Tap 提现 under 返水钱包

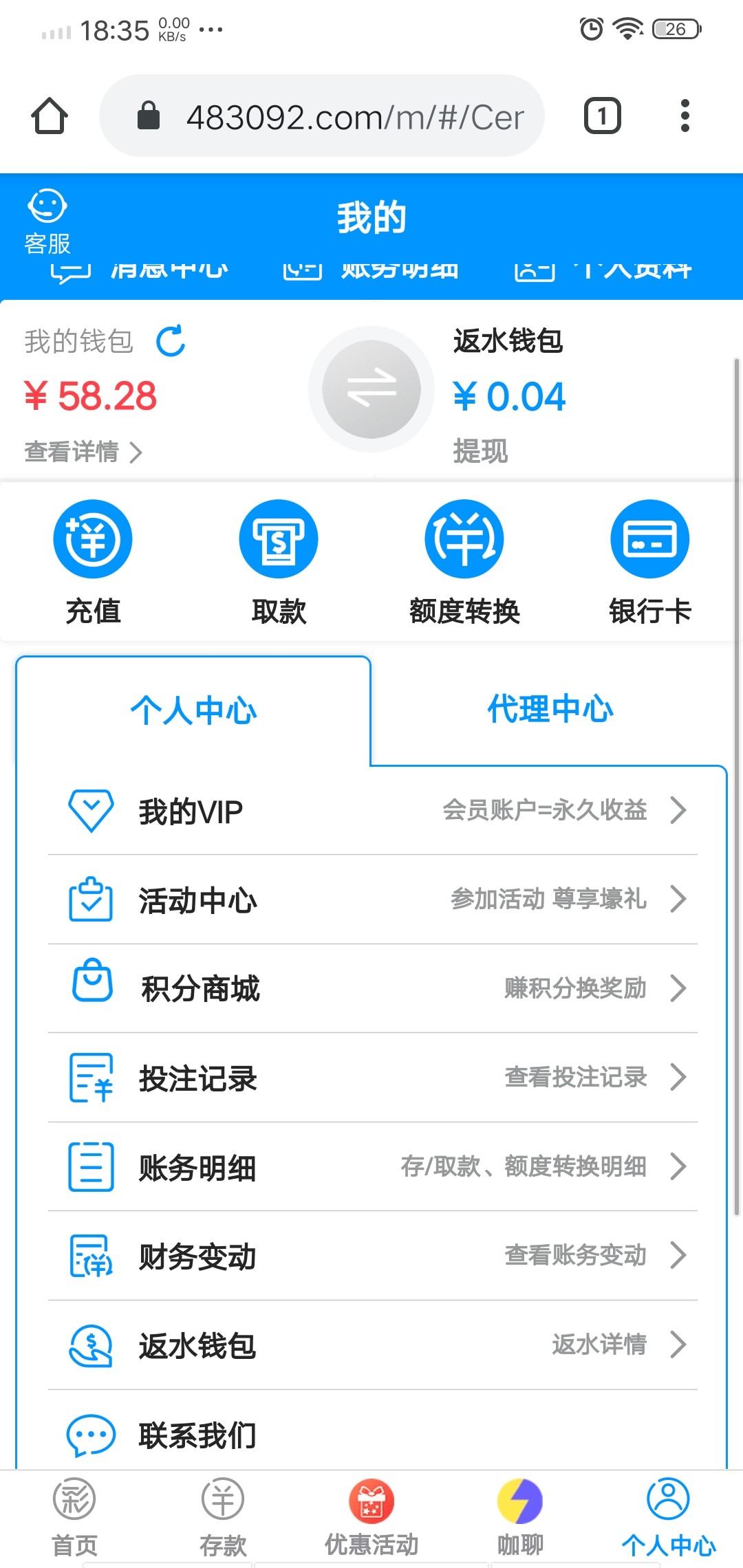click(x=480, y=451)
